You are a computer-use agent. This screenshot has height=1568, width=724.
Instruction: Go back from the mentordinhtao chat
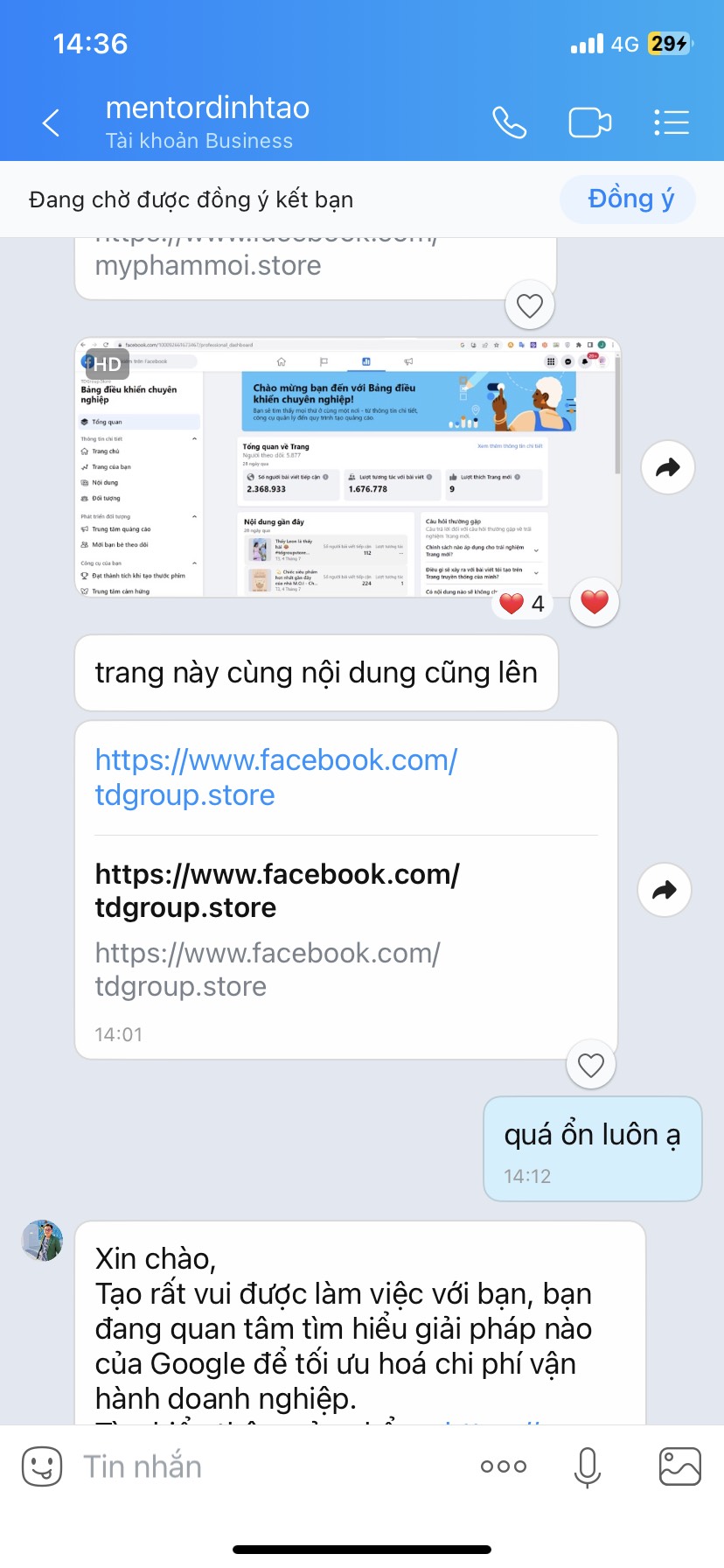pos(52,123)
